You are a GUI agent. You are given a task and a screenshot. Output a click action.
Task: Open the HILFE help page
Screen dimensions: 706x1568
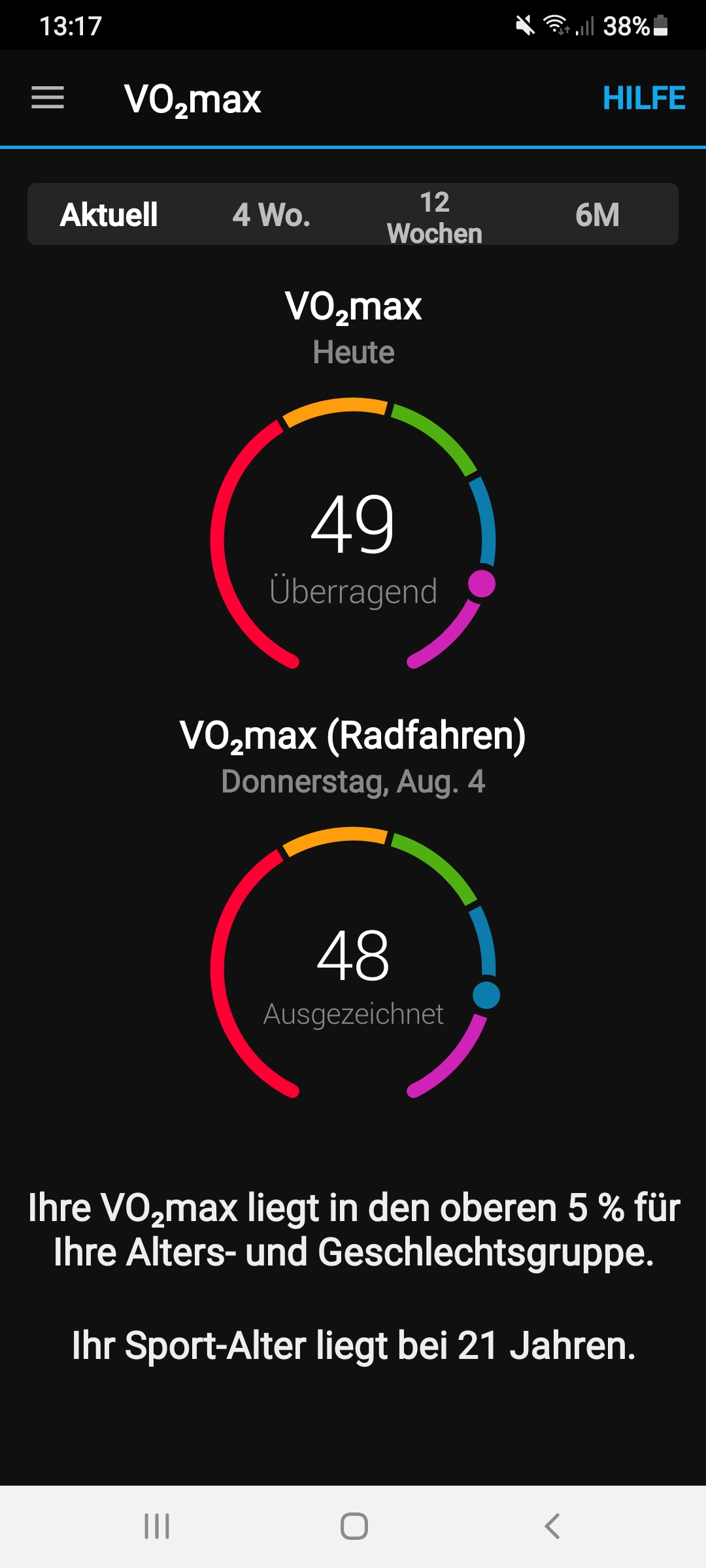(643, 99)
